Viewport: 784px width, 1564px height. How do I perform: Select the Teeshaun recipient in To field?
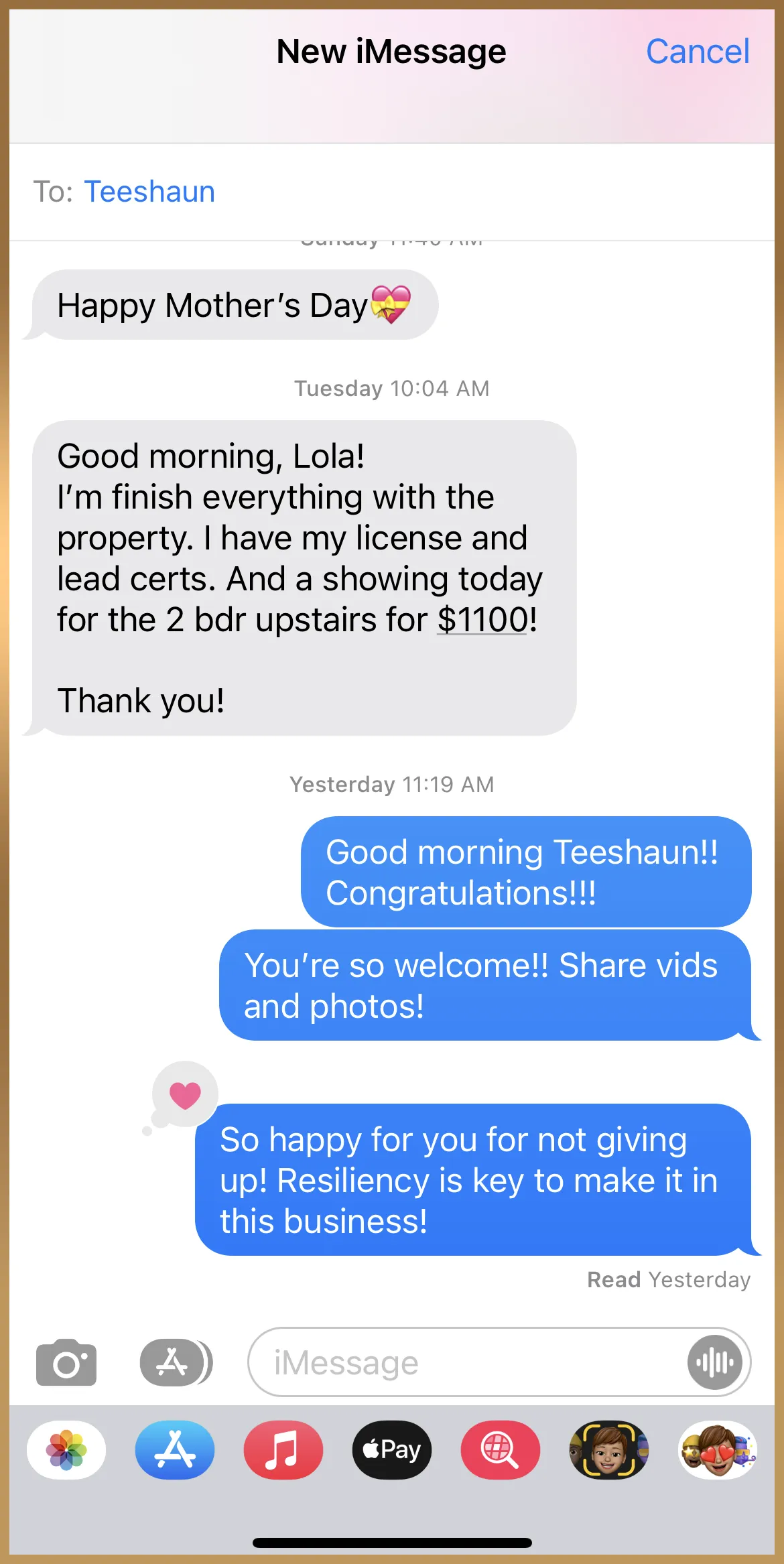coord(149,192)
